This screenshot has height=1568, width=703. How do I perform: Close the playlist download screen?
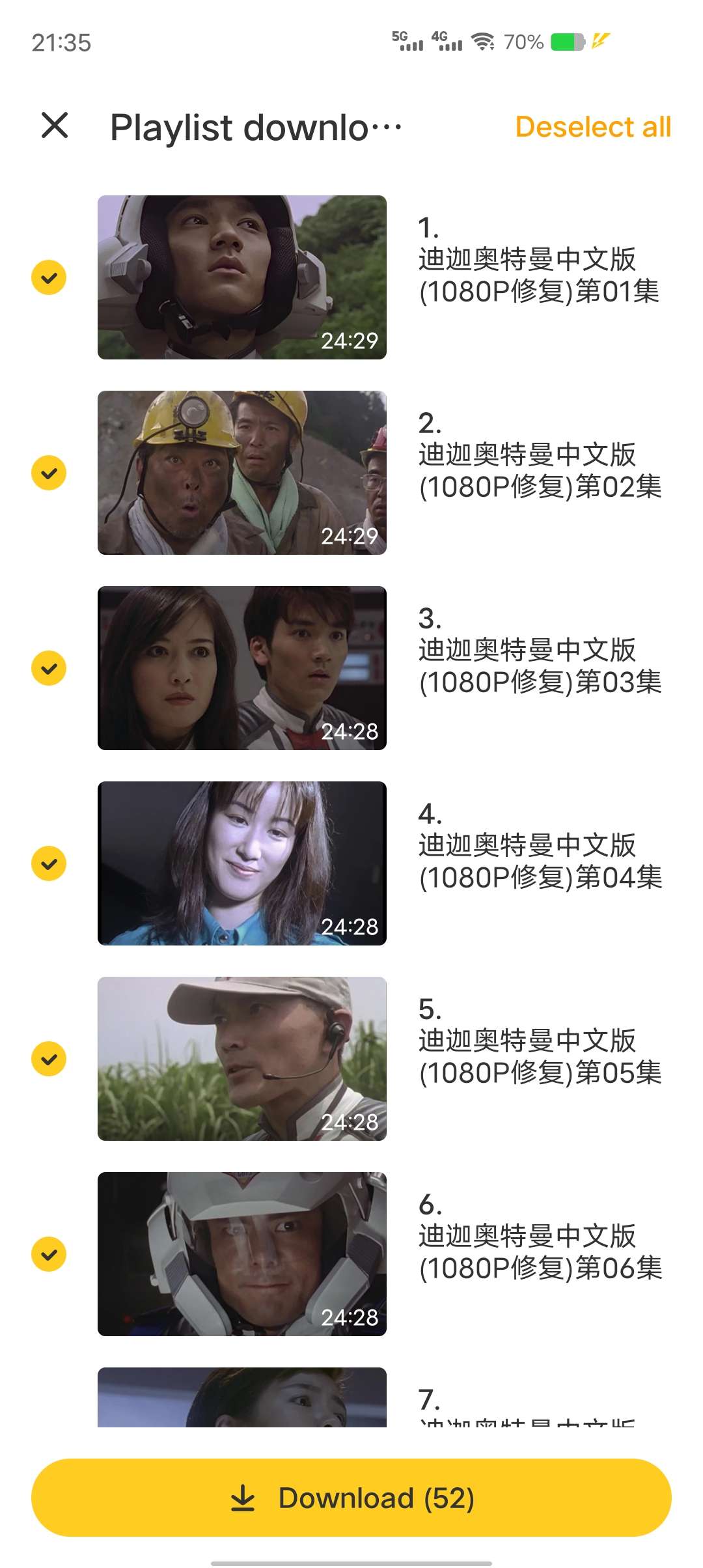click(55, 125)
